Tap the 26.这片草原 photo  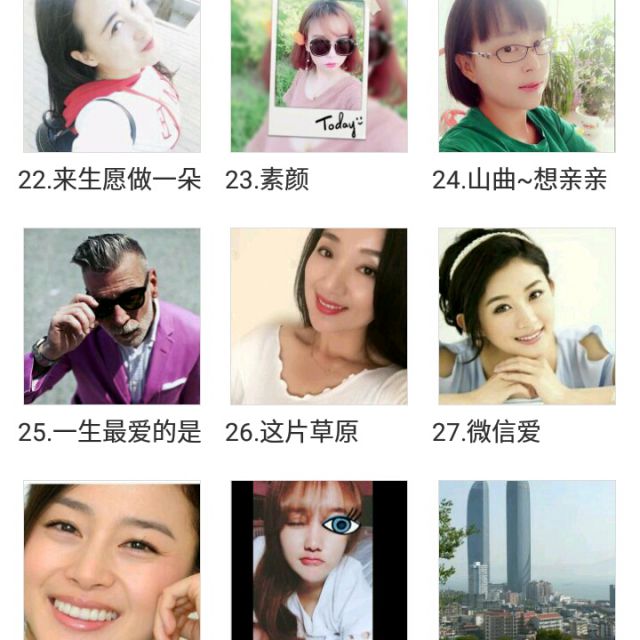318,316
